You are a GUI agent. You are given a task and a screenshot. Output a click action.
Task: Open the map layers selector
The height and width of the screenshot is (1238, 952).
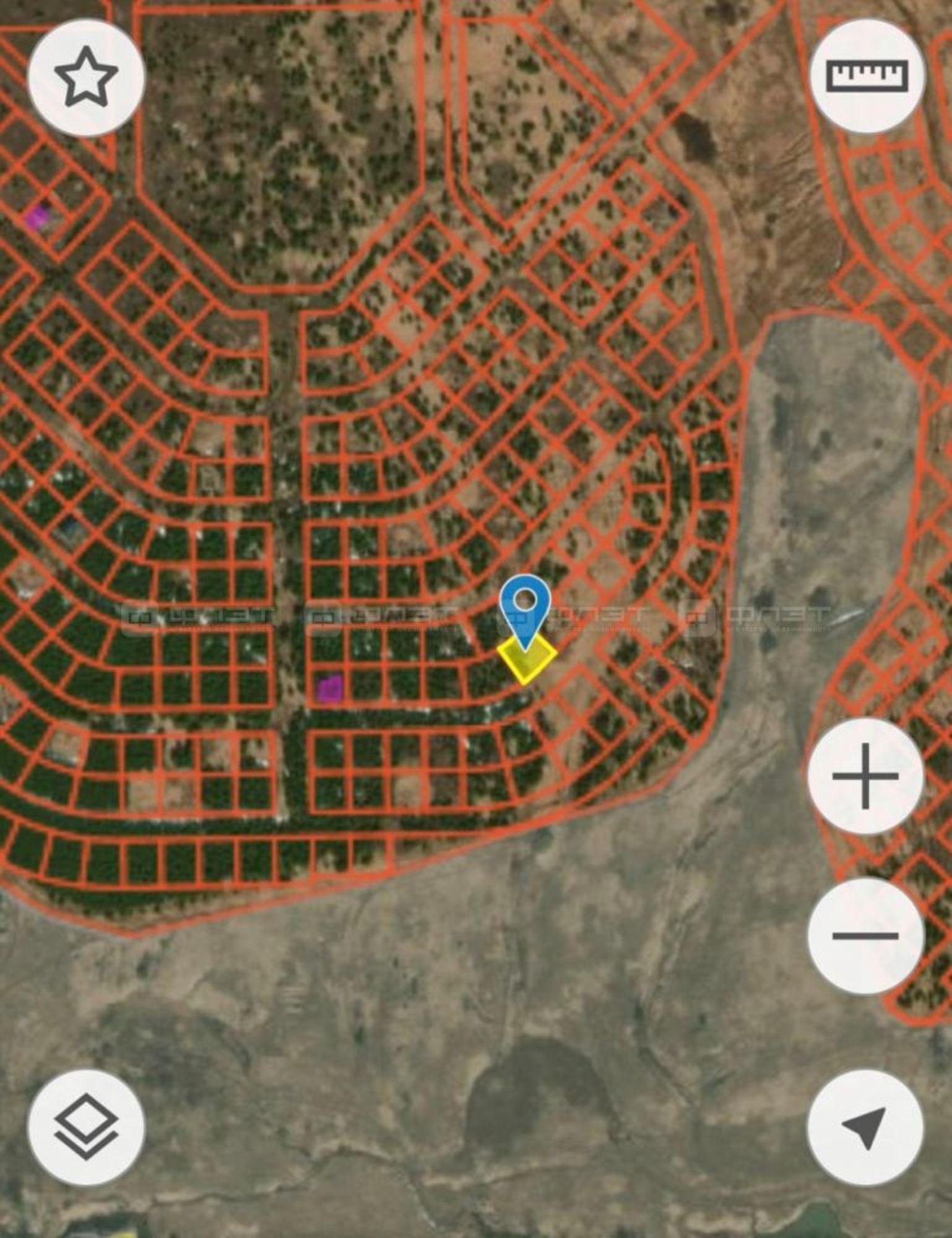86,1126
